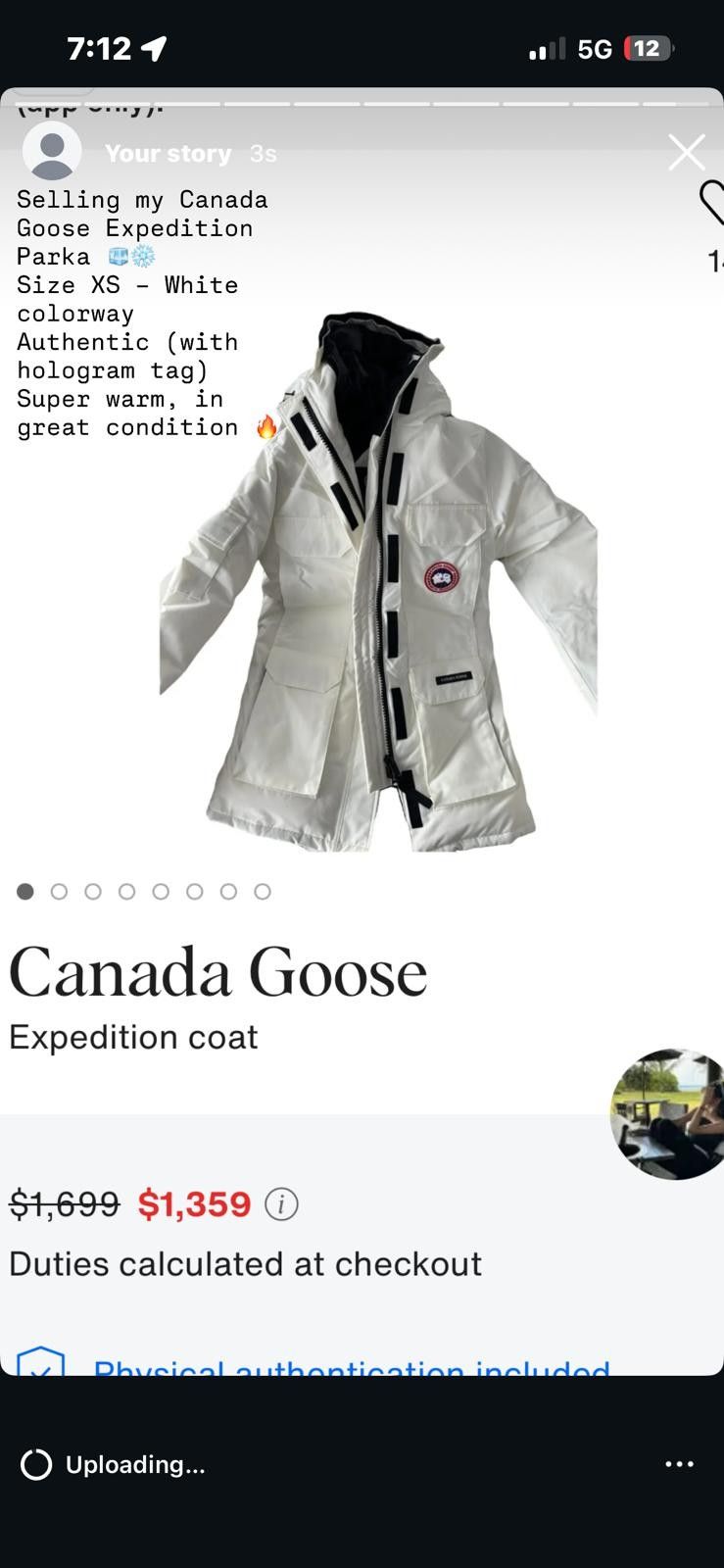
Task: Tap the Uploading... status text
Action: tap(135, 1464)
